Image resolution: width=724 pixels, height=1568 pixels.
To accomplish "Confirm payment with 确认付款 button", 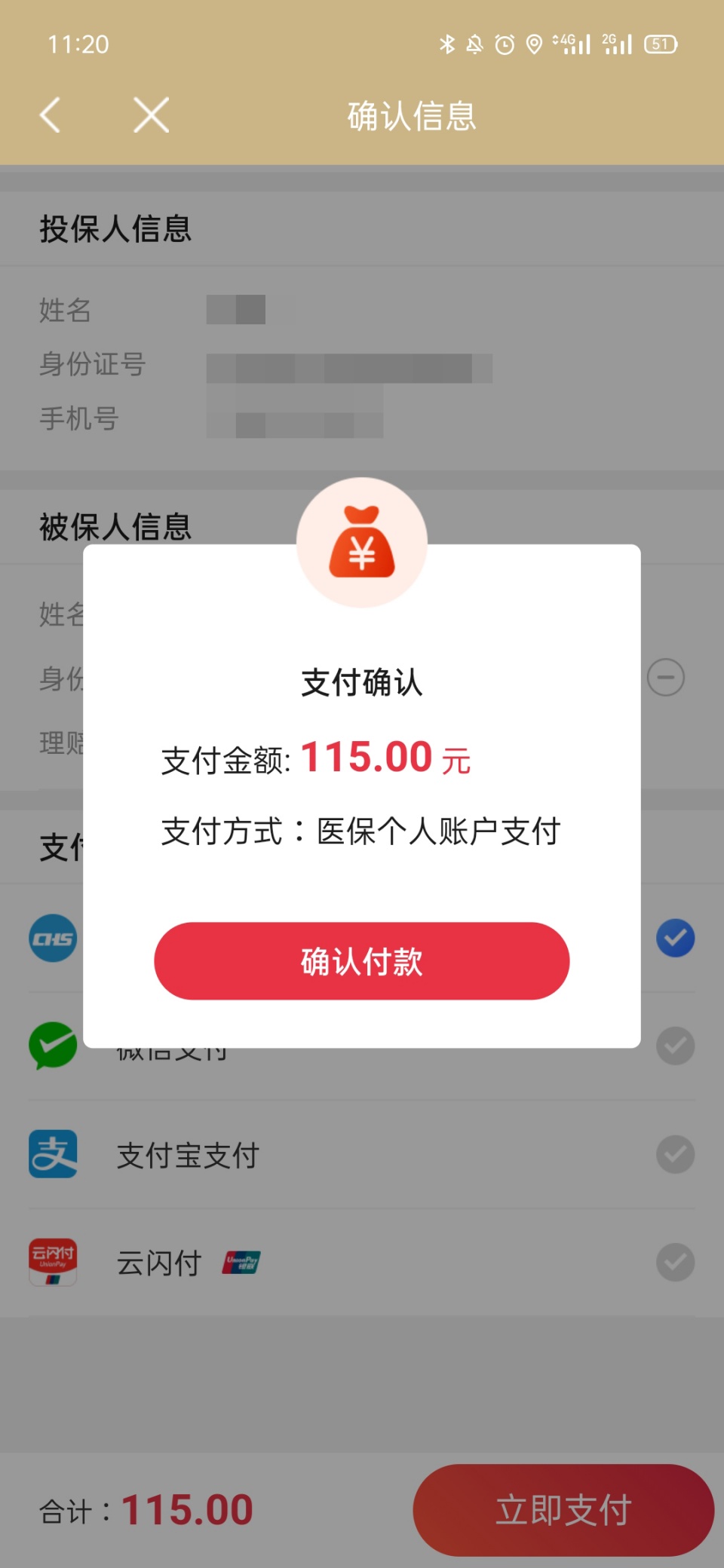I will (361, 961).
